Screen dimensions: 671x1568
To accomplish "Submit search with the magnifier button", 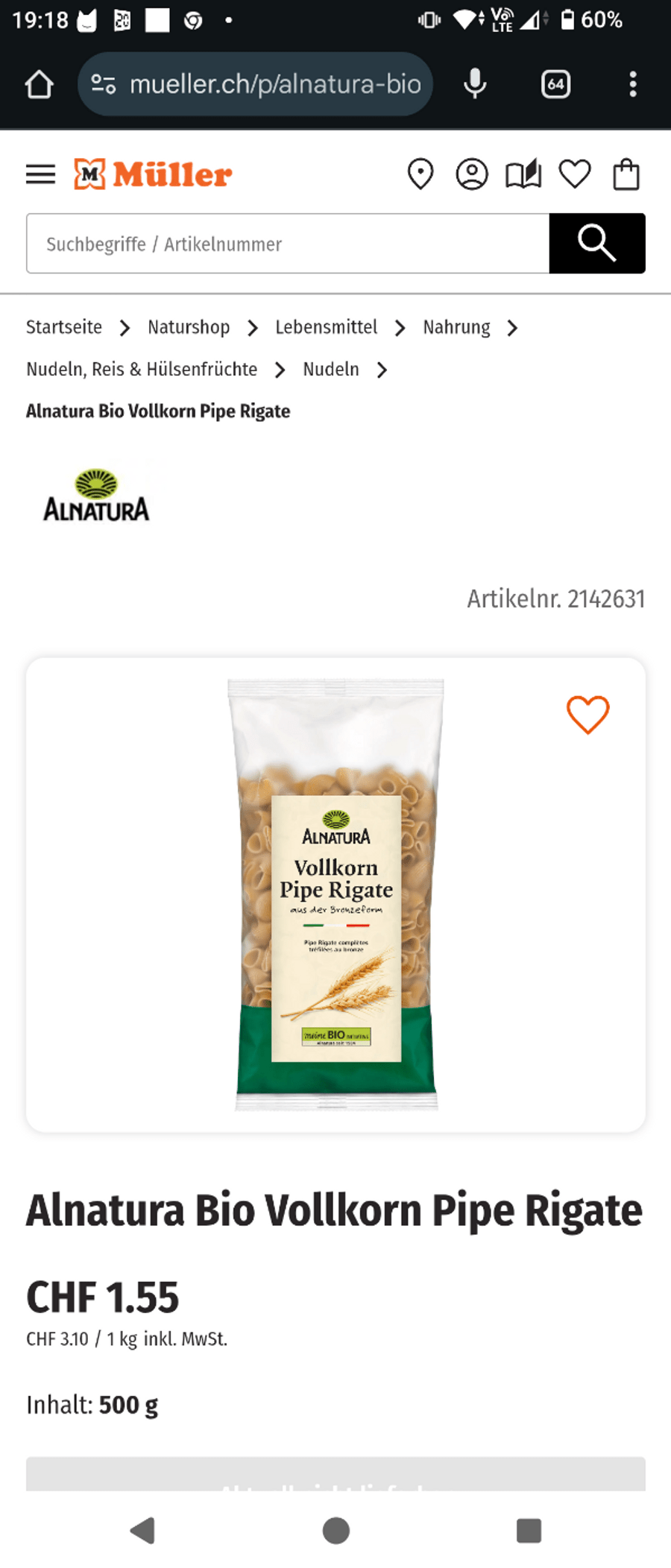I will tap(597, 244).
